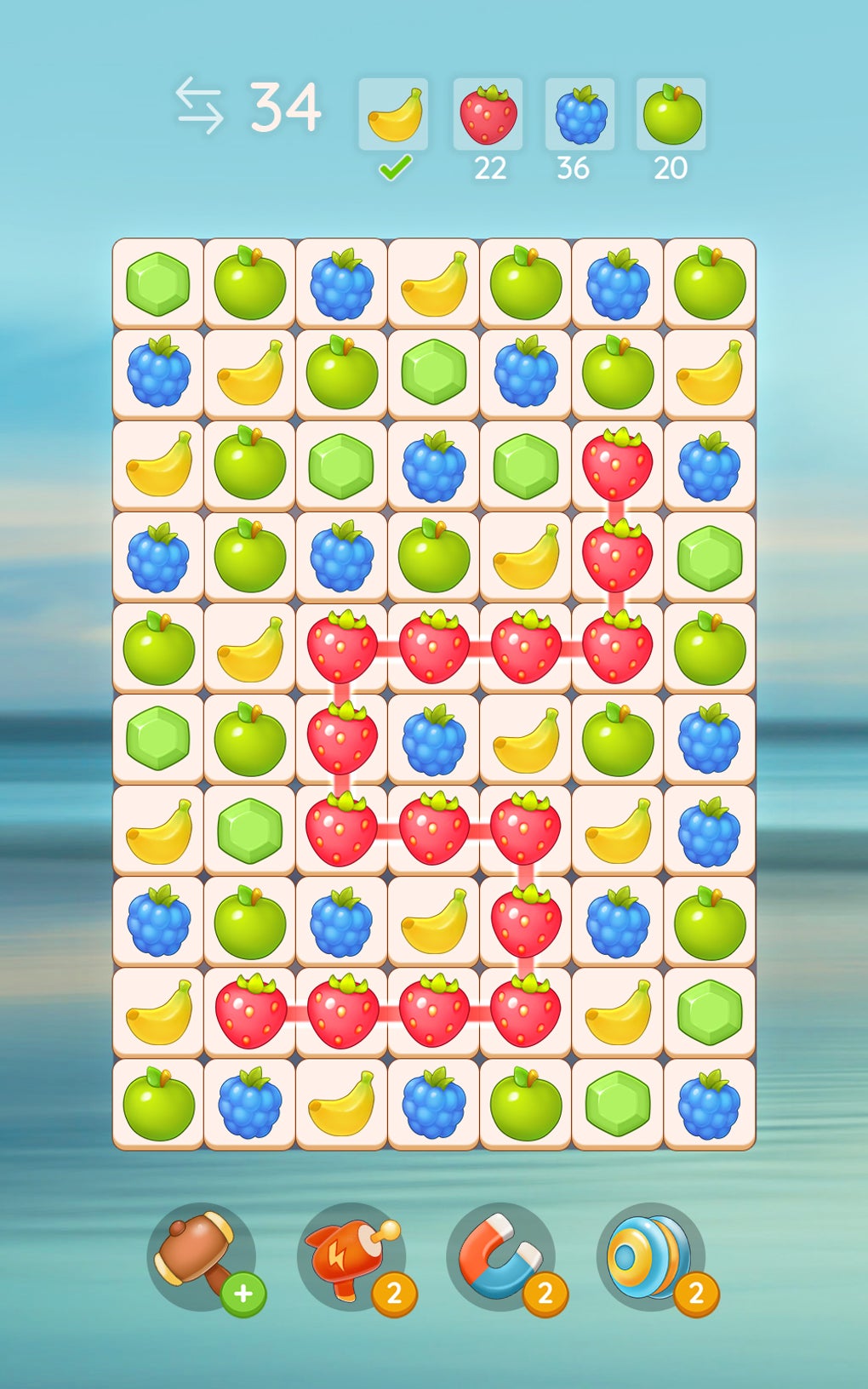Screen dimensions: 868x1389
Task: Tap the swap arrows beside the move counter
Action: coord(201,106)
